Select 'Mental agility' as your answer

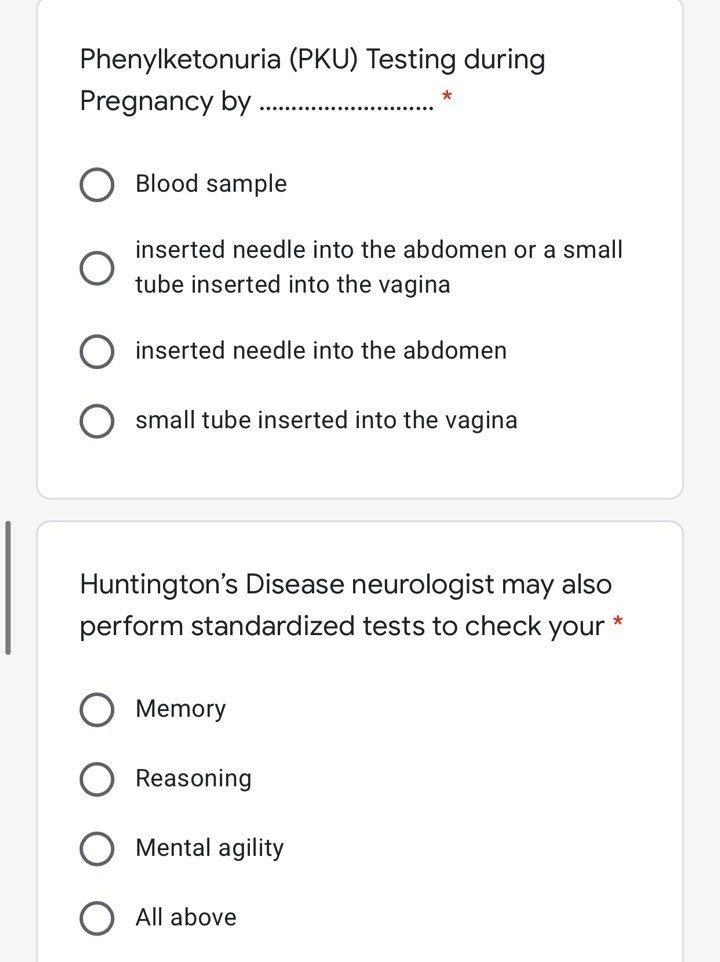click(96, 848)
